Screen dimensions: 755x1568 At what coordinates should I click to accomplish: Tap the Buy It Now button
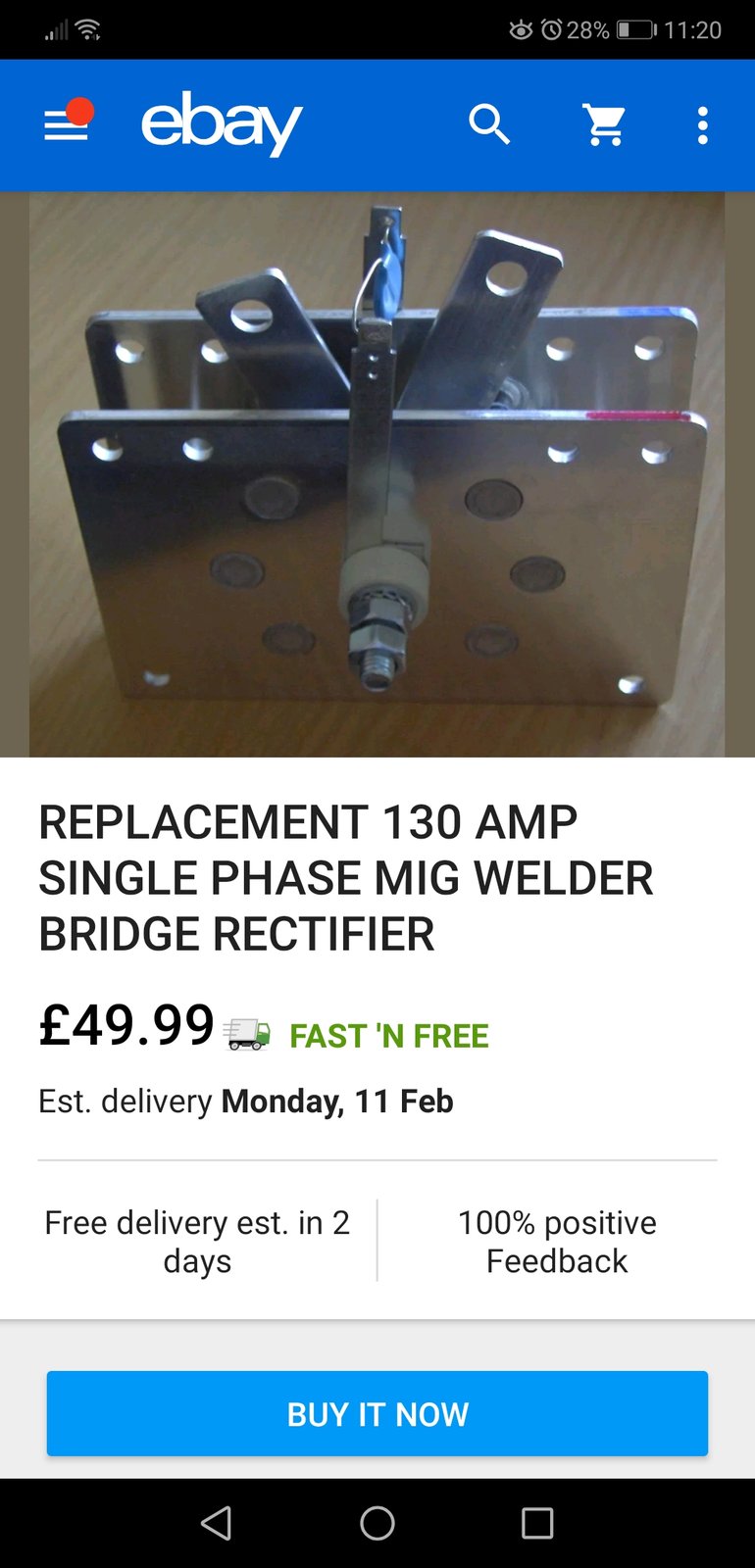tap(377, 1413)
